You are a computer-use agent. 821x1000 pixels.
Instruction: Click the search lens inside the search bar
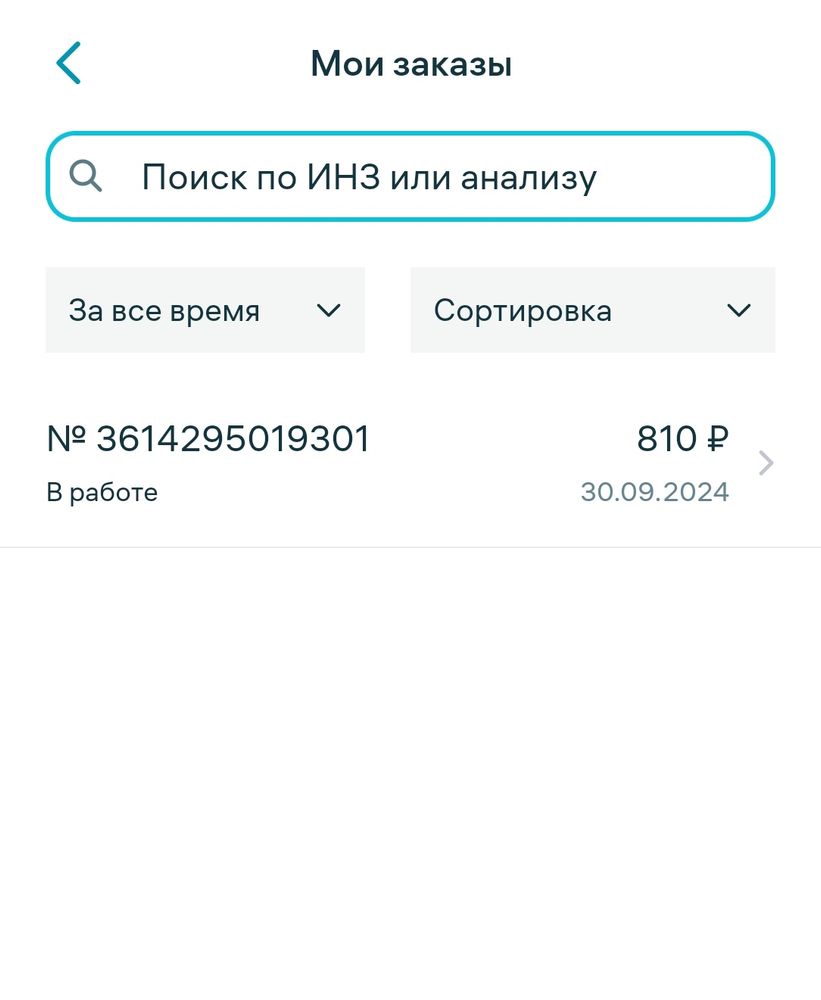[85, 176]
